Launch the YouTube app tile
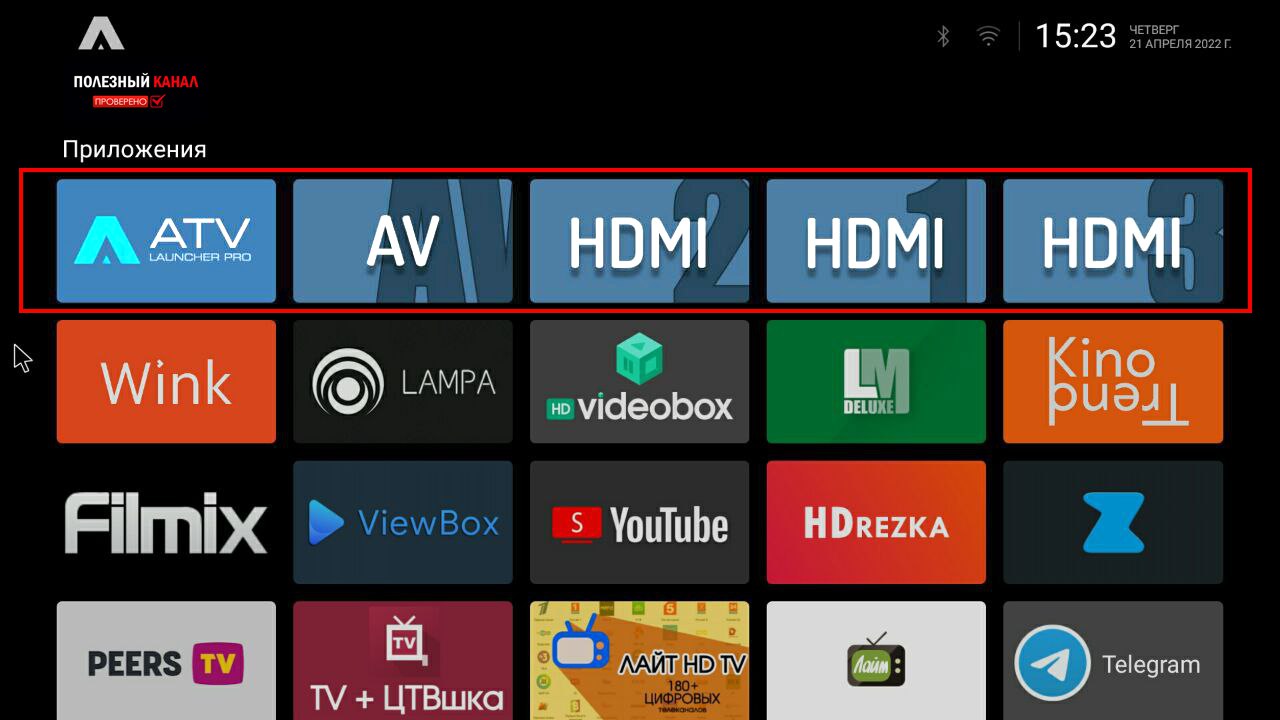The image size is (1280, 720). pos(639,522)
